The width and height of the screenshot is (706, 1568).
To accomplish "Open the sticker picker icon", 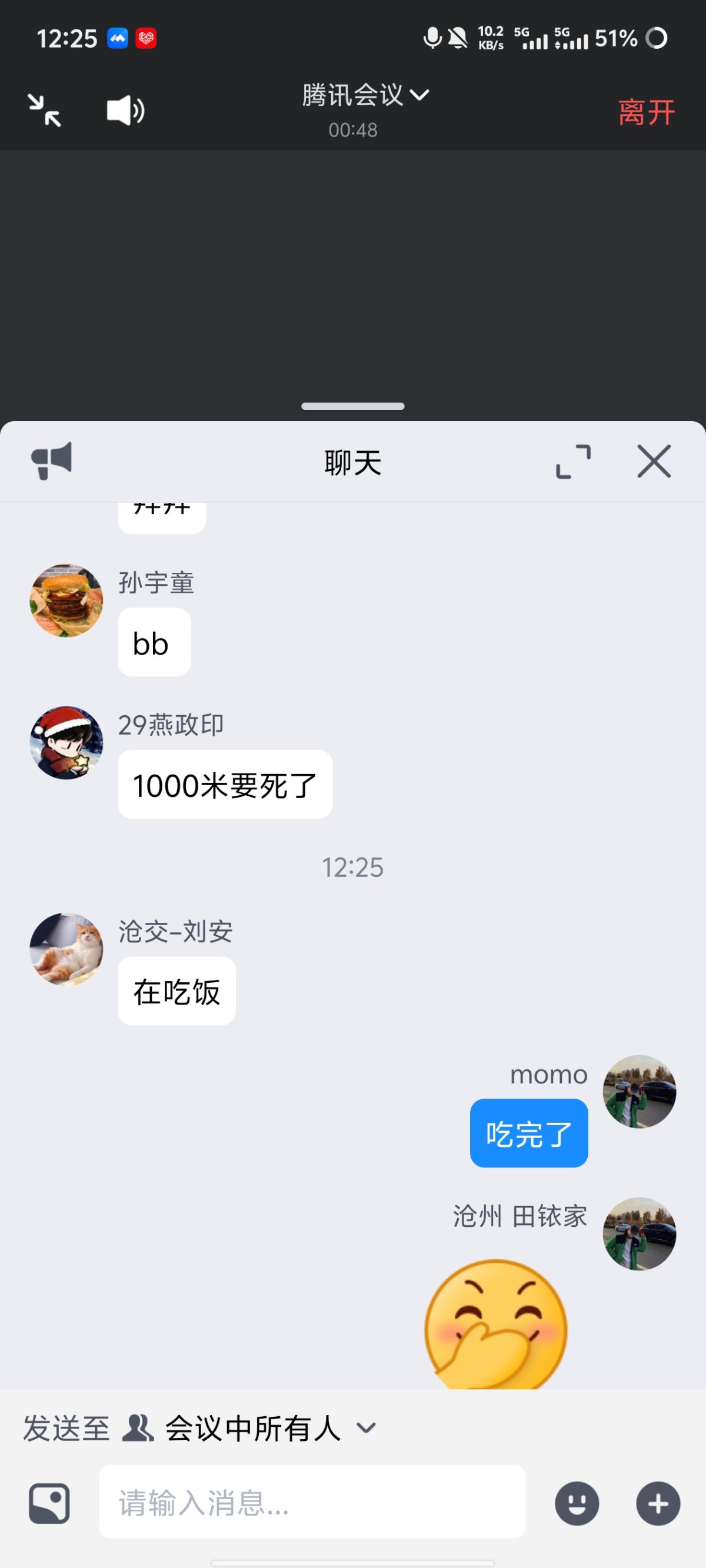I will pyautogui.click(x=49, y=1503).
